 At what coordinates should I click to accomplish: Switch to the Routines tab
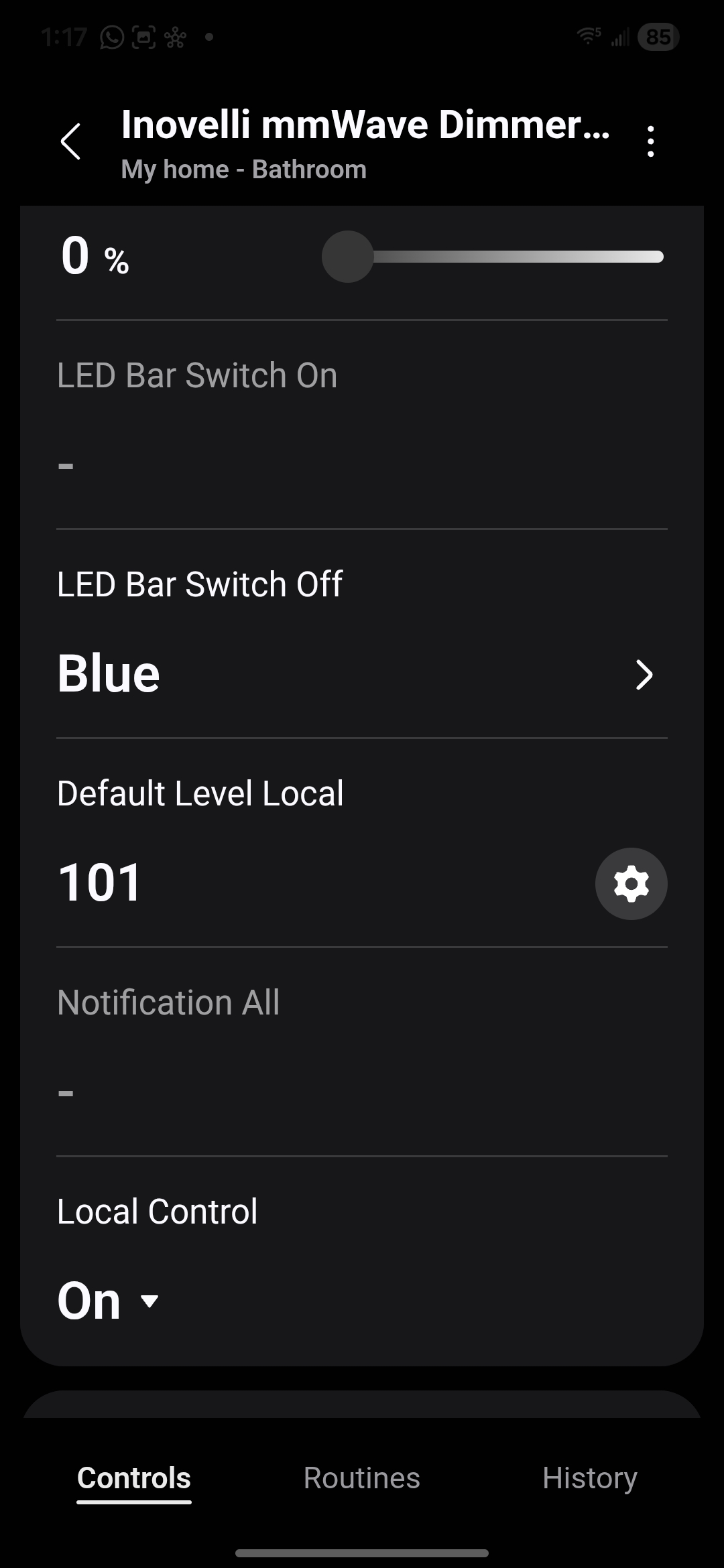tap(361, 1478)
